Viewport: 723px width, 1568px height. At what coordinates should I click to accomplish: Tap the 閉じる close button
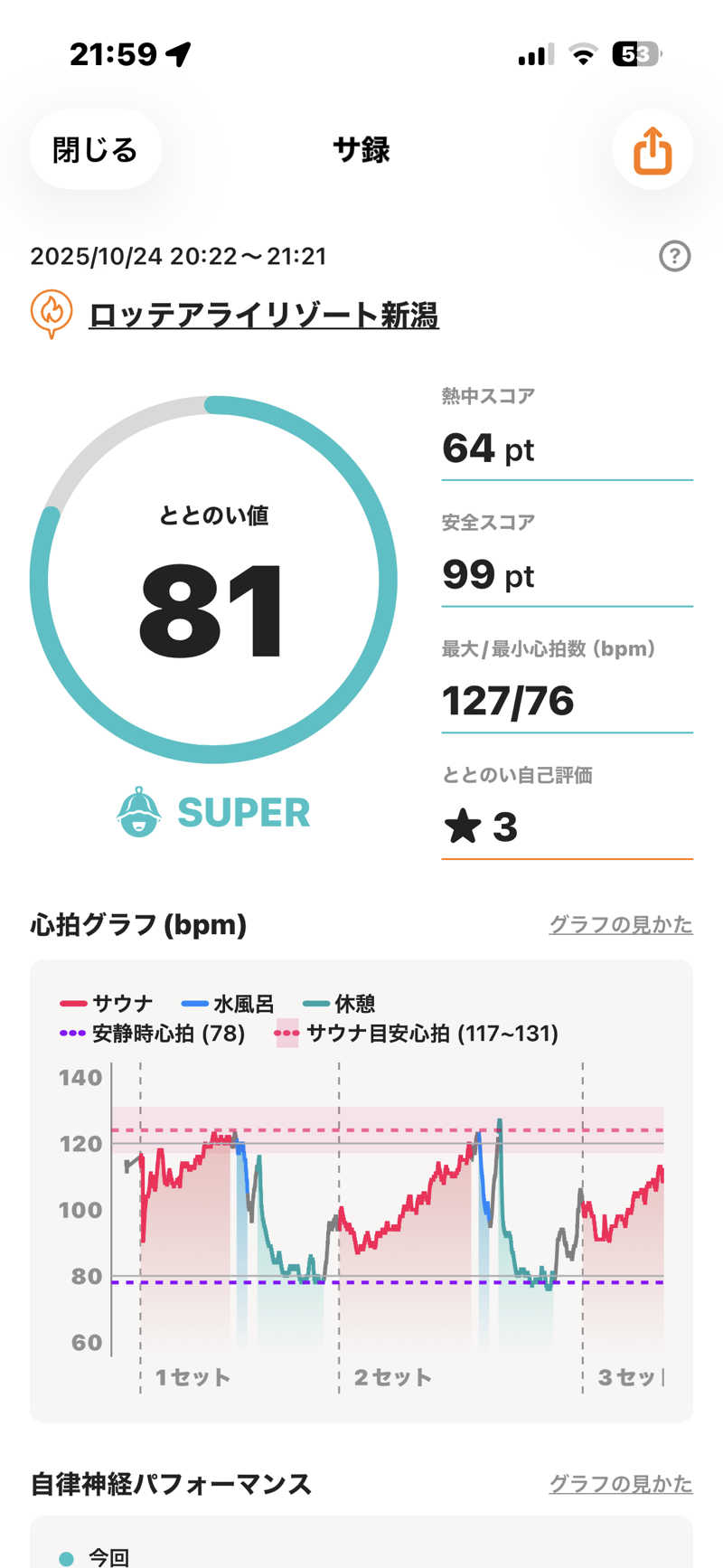click(x=95, y=149)
